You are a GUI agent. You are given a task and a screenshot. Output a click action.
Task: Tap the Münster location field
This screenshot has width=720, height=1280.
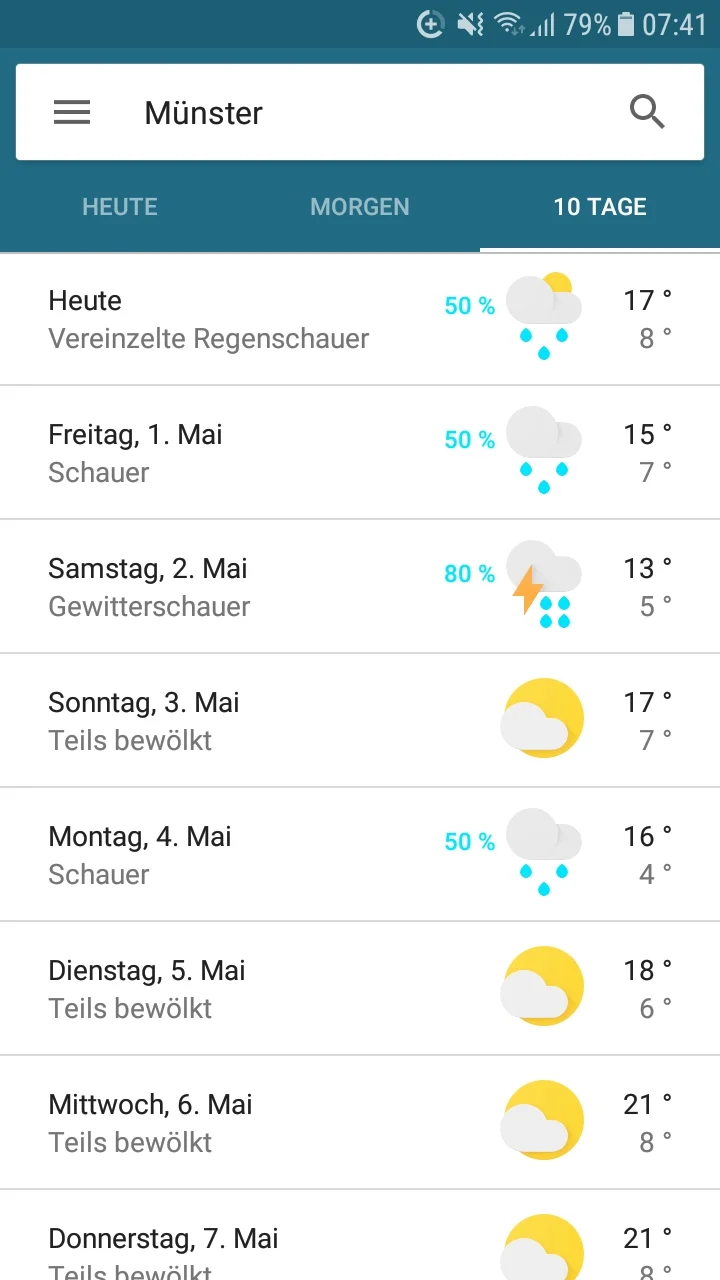point(360,113)
